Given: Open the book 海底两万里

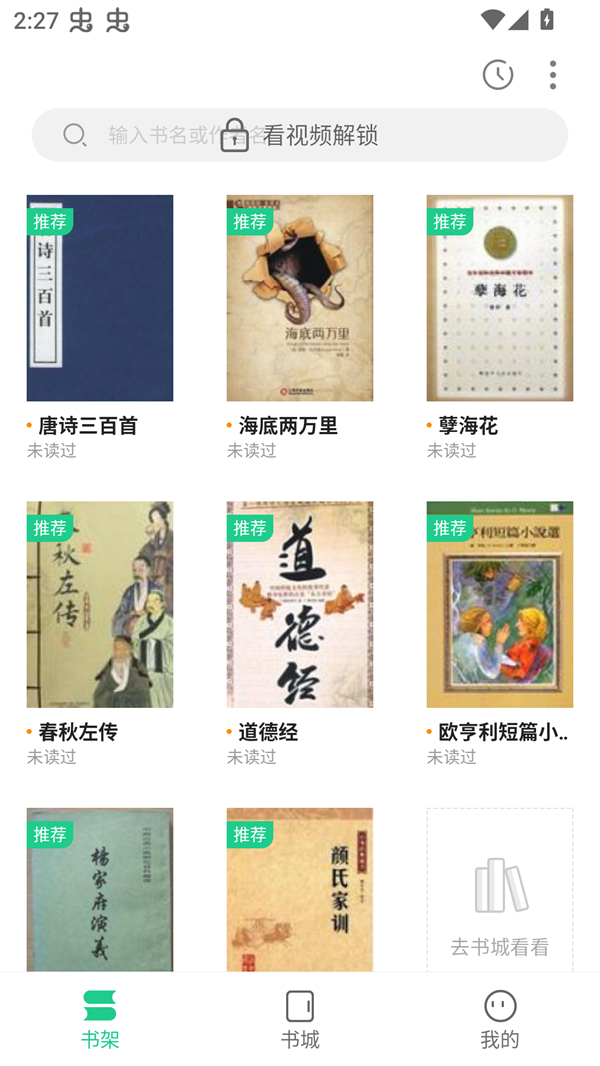Looking at the screenshot, I should (x=300, y=298).
